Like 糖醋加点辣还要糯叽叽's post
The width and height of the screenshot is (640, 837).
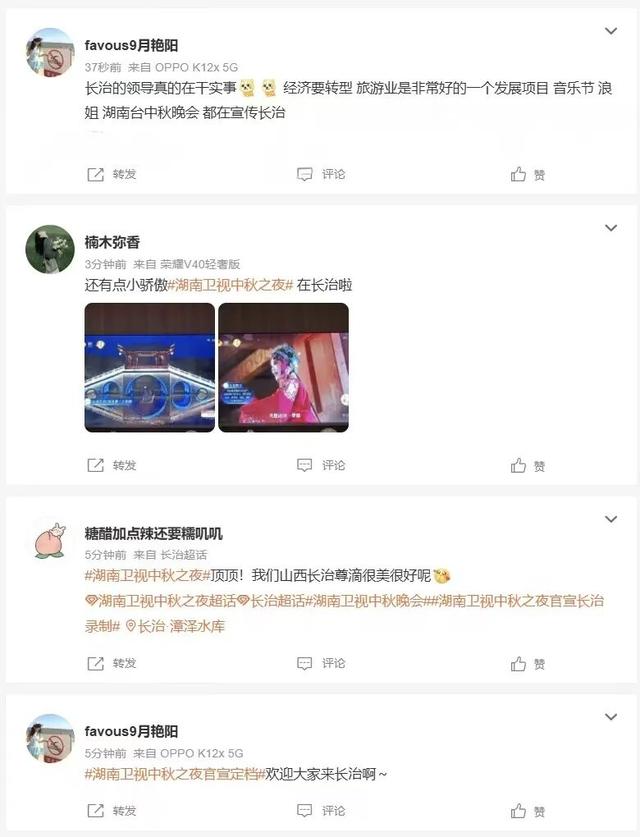[528, 663]
